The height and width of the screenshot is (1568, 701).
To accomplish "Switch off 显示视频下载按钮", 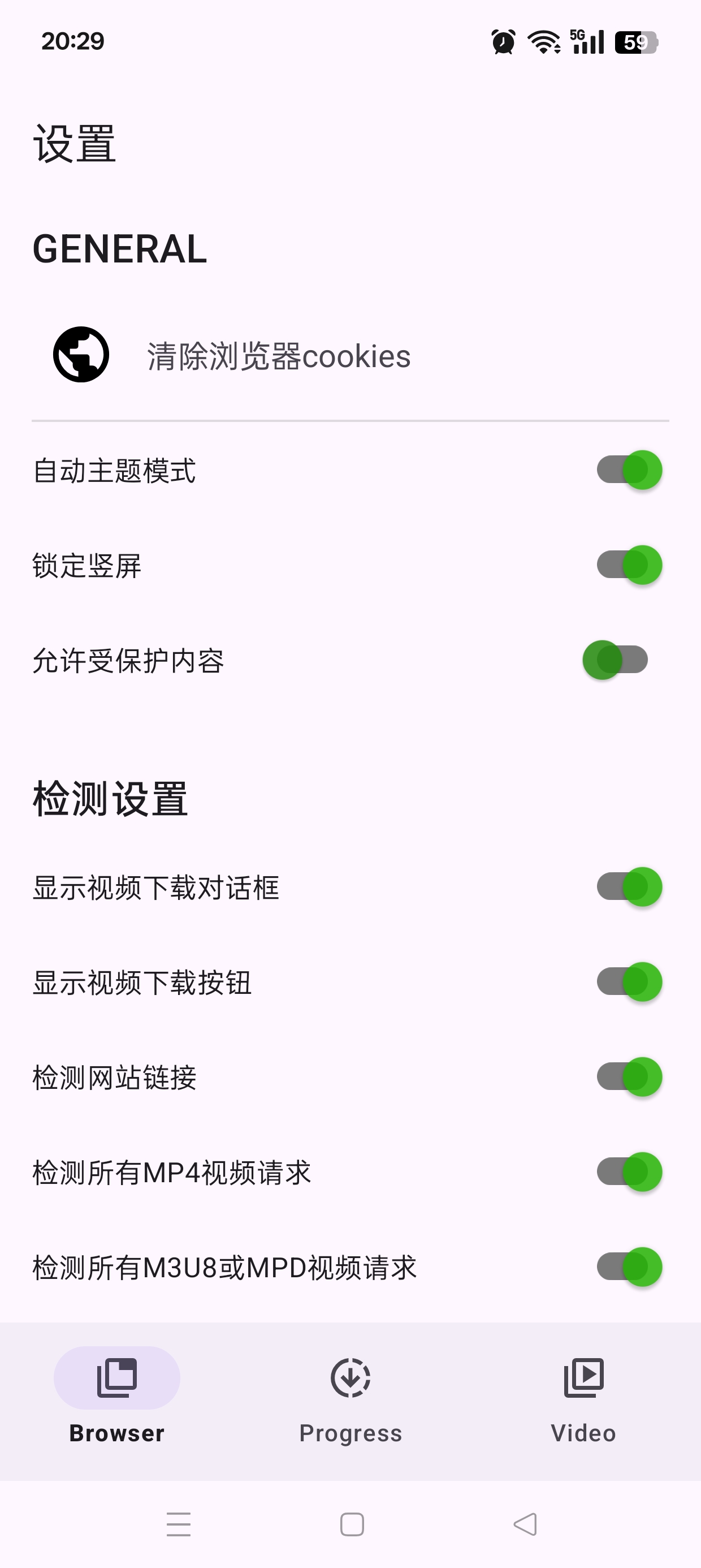I will (629, 982).
